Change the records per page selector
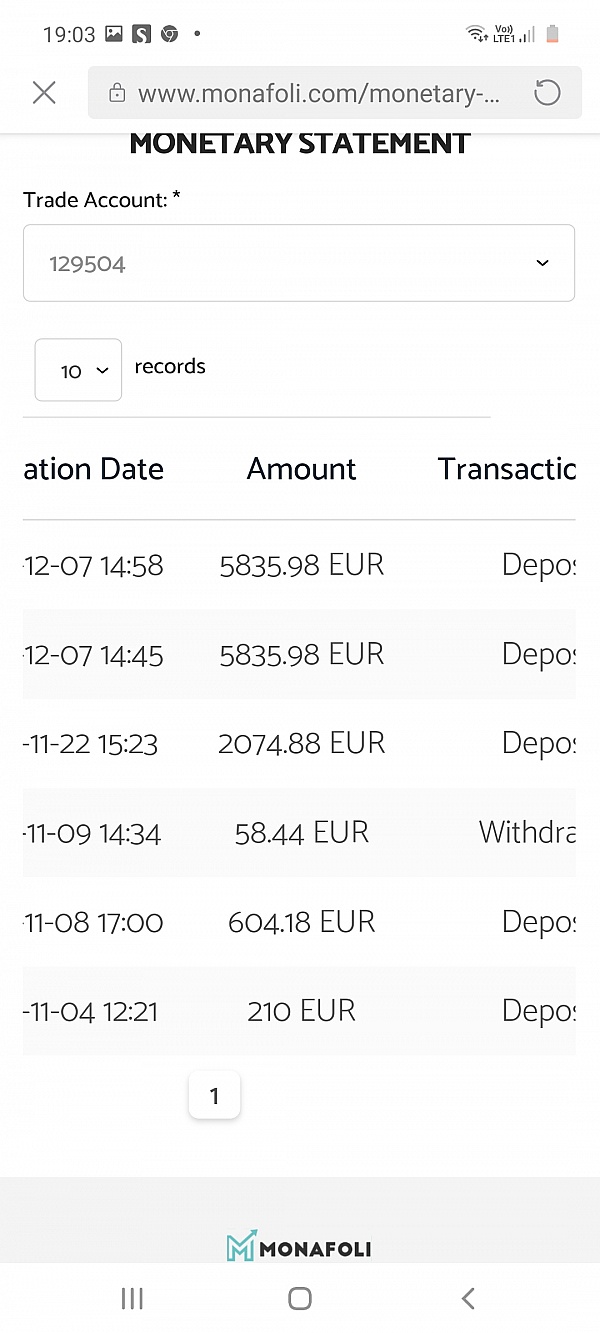The image size is (600, 1333). 78,370
